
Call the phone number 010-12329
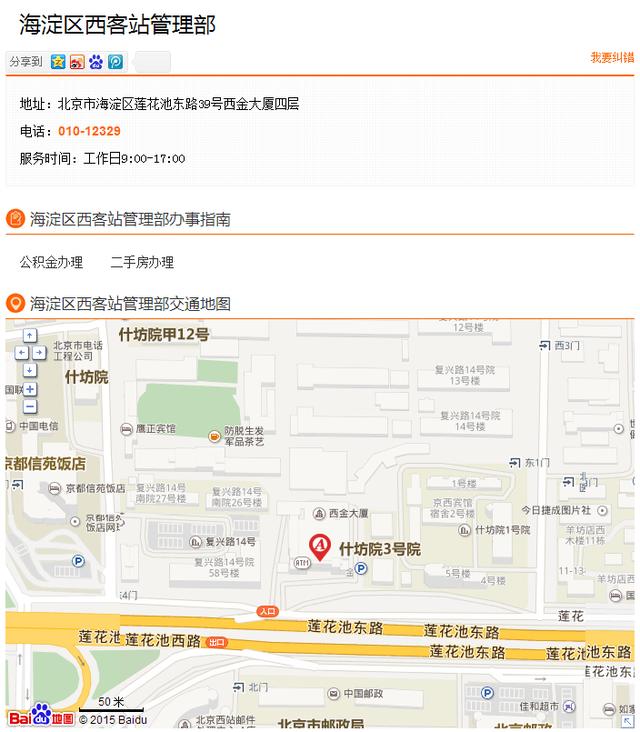89,131
